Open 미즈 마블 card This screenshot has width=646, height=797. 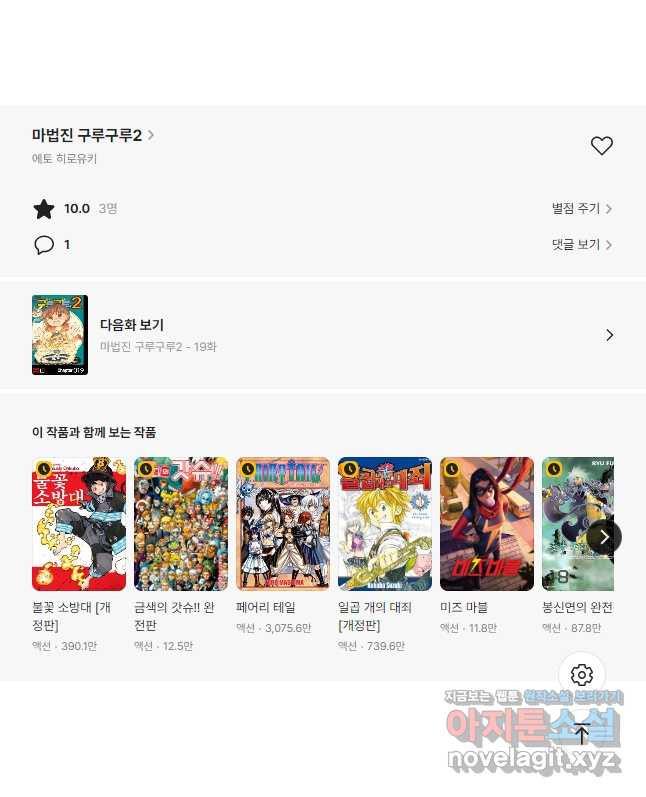tap(487, 525)
